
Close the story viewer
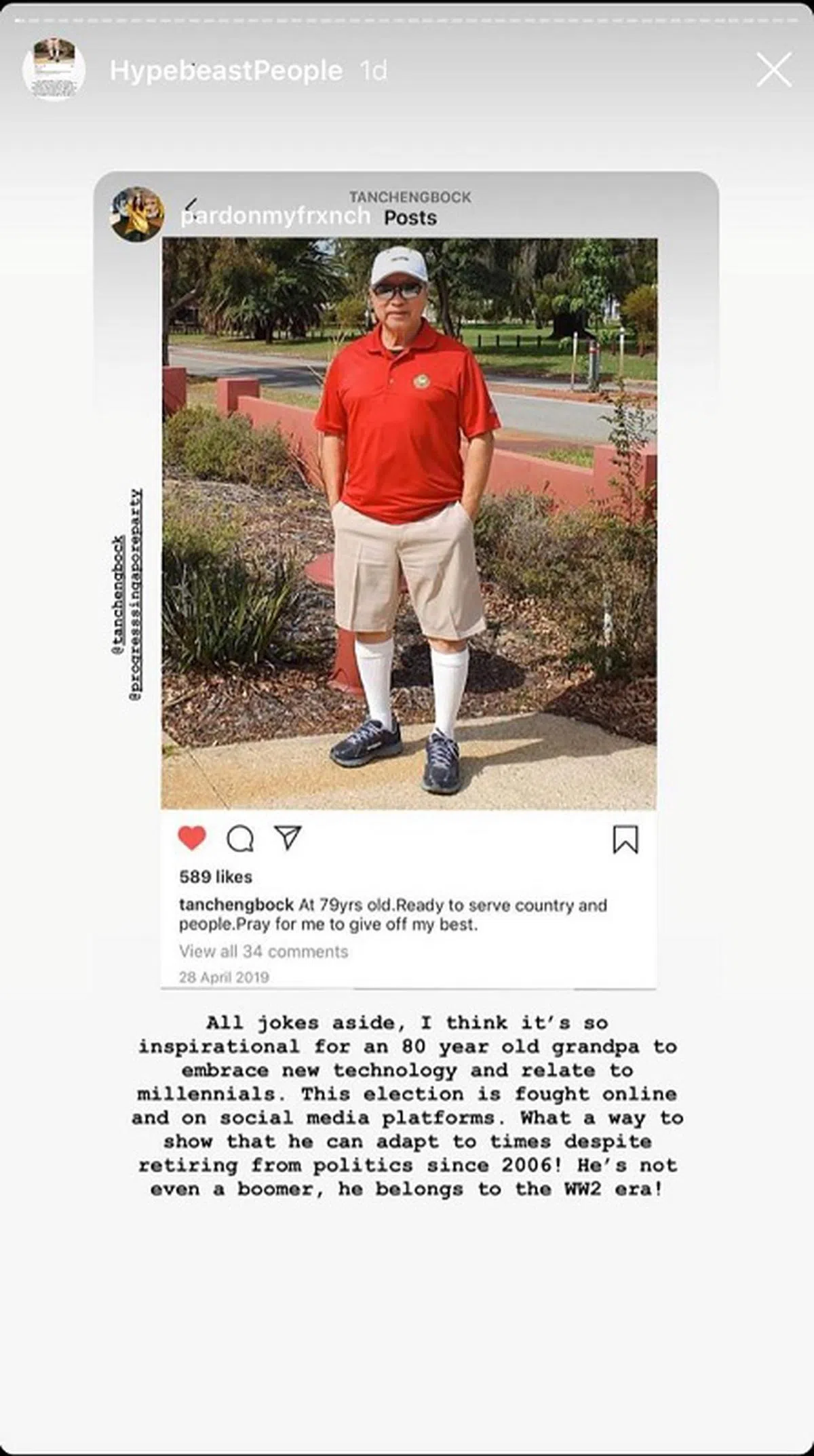774,70
